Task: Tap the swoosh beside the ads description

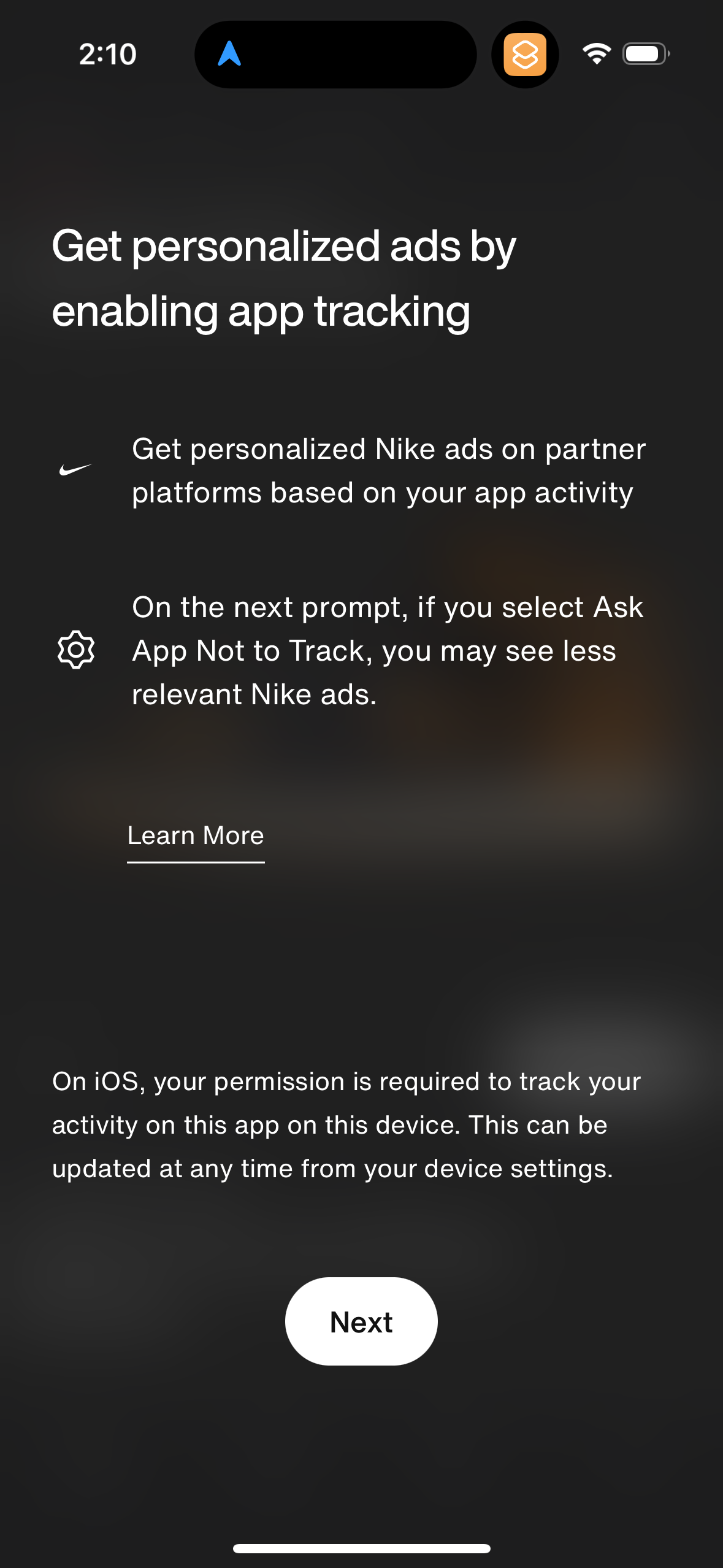Action: [x=75, y=468]
